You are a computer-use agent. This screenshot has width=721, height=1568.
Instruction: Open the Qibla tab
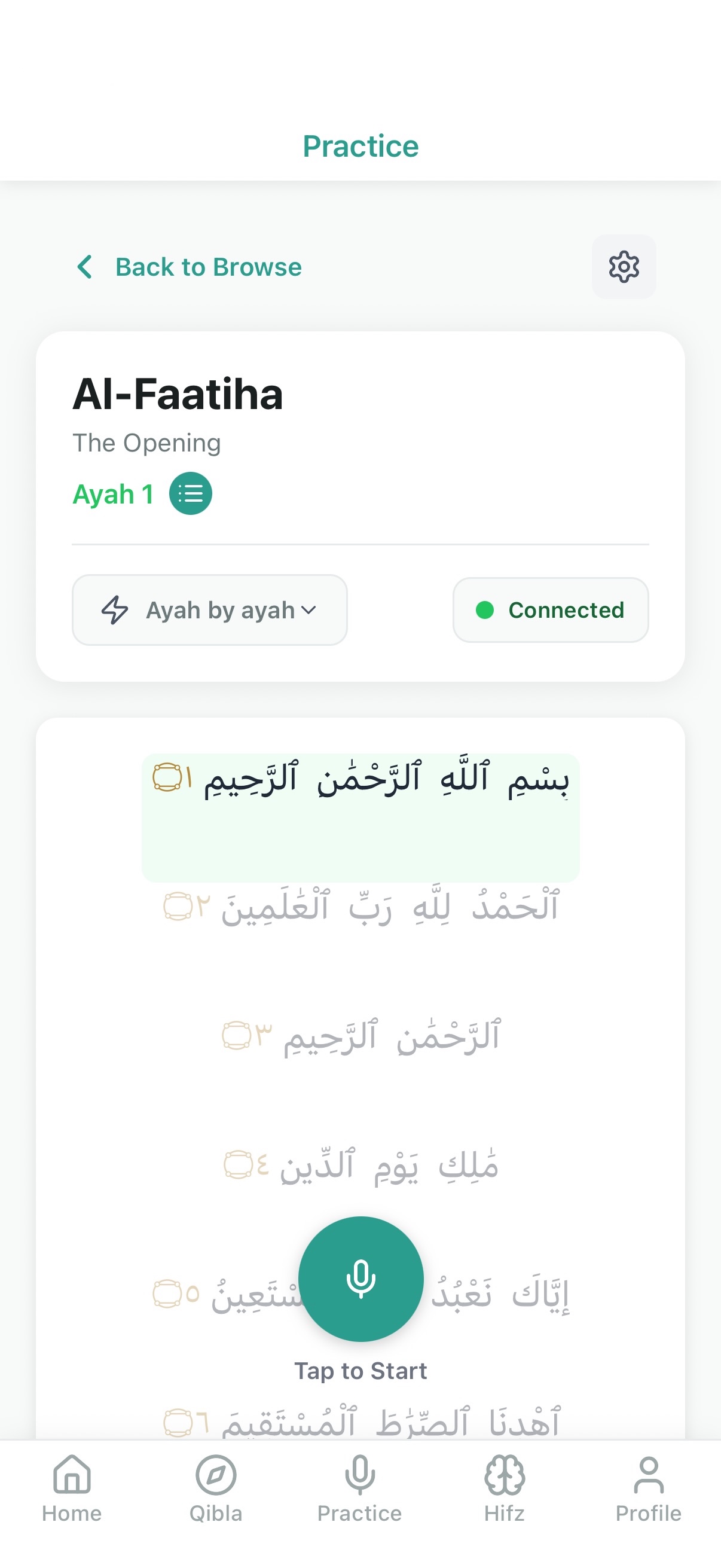(x=216, y=1489)
